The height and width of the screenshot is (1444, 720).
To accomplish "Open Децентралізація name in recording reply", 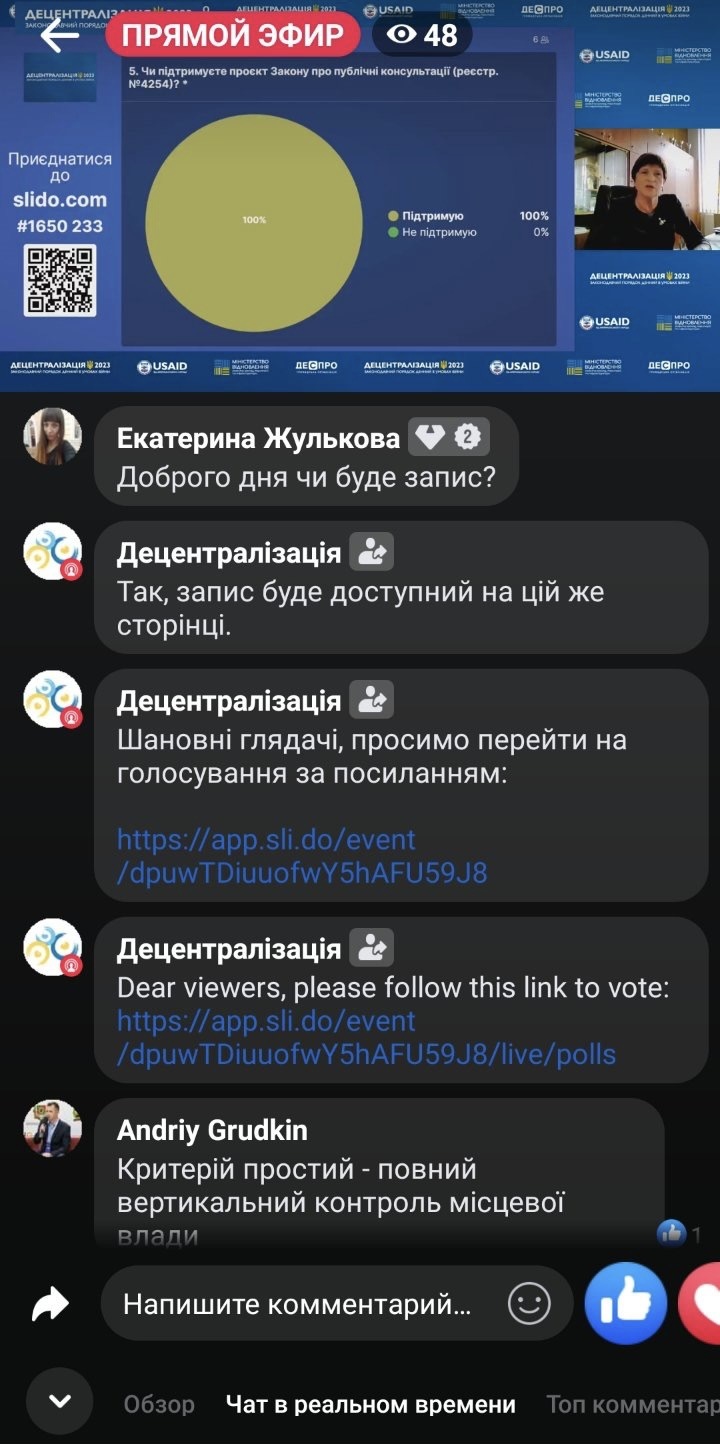I will (x=229, y=553).
